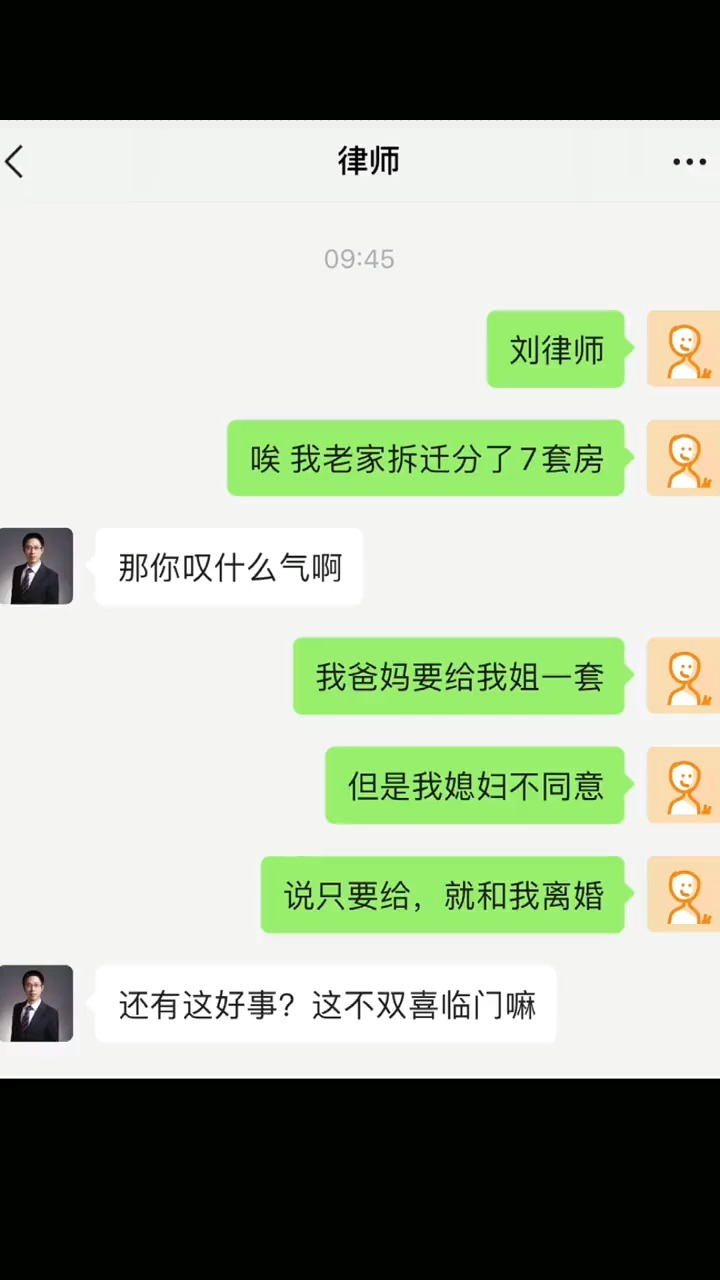The height and width of the screenshot is (1280, 720).
Task: Go back from the 律师 chat
Action: point(15,161)
